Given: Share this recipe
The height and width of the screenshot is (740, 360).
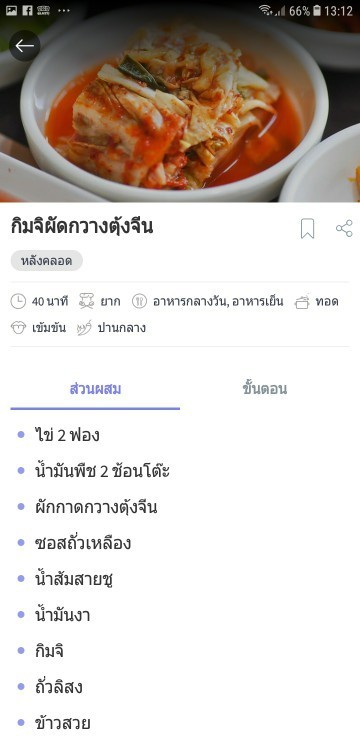Looking at the screenshot, I should (x=344, y=228).
